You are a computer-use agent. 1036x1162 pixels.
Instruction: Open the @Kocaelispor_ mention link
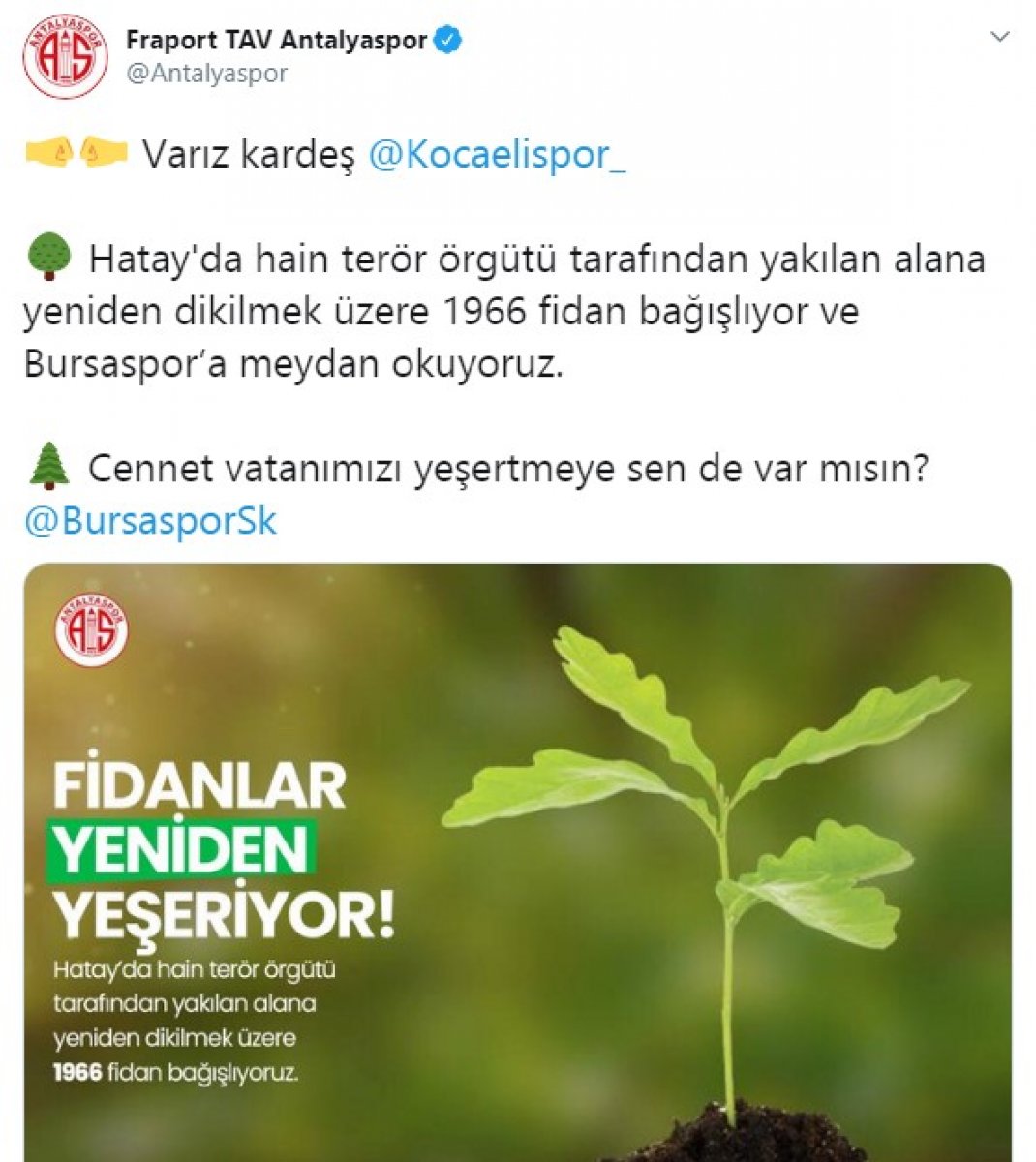(x=497, y=154)
